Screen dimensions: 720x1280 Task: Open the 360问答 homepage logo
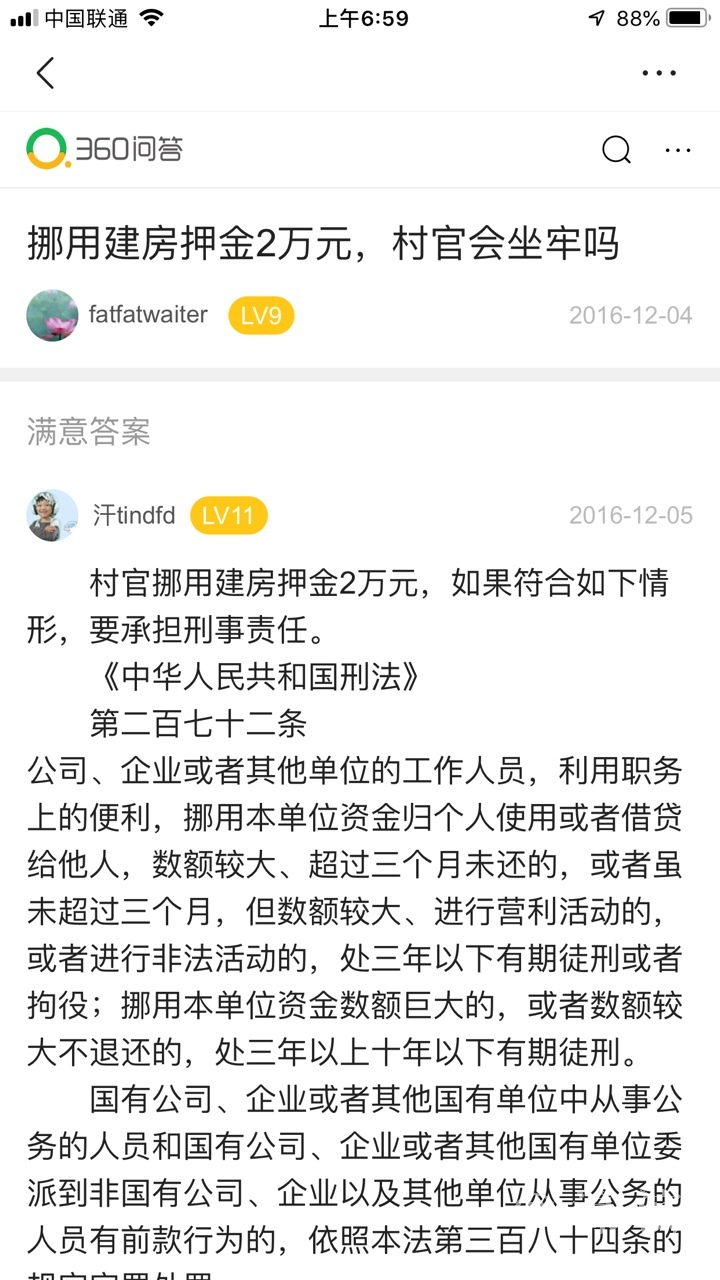point(104,150)
